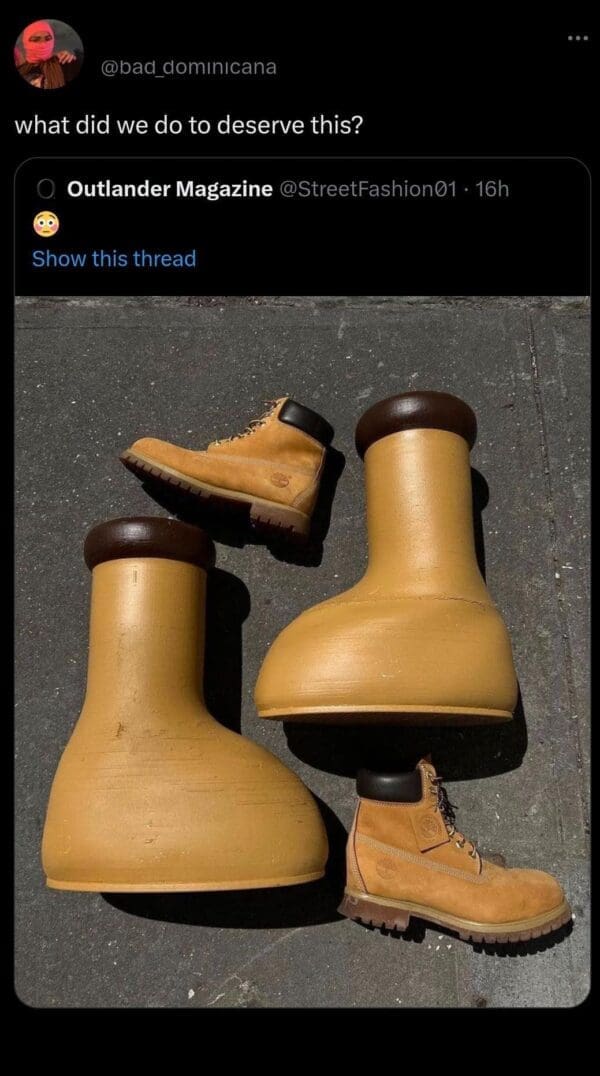The image size is (600, 1076).
Task: Open the quoted boots photo
Action: tap(302, 650)
